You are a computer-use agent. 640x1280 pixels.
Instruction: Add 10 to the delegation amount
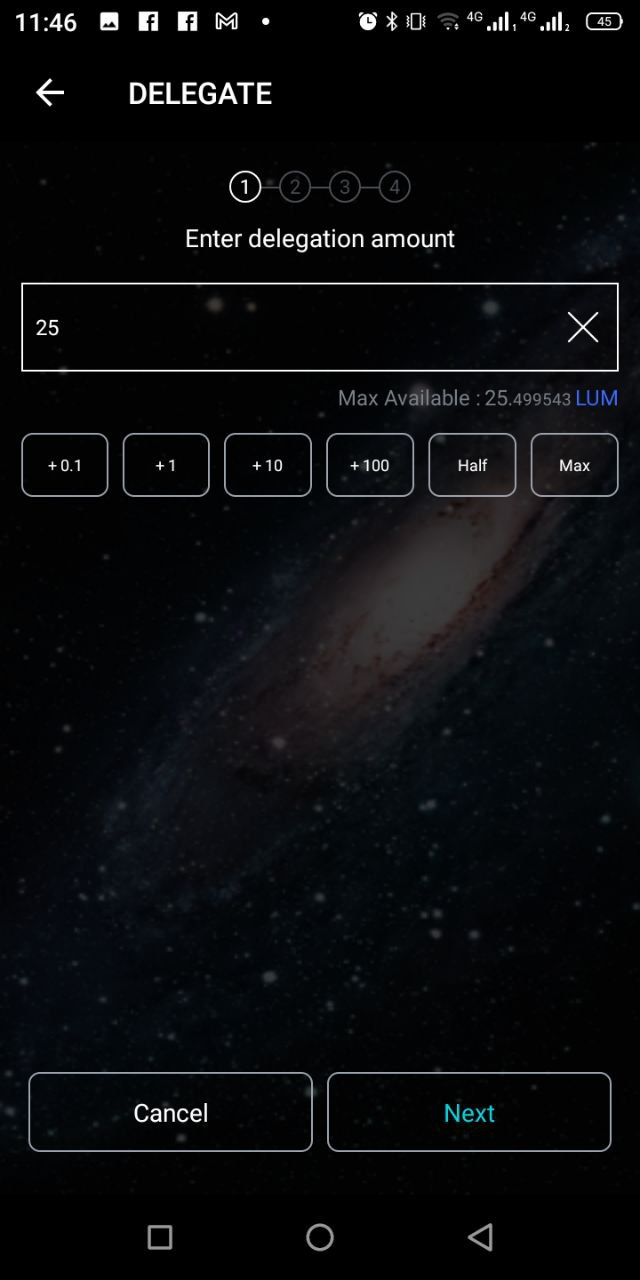[267, 465]
